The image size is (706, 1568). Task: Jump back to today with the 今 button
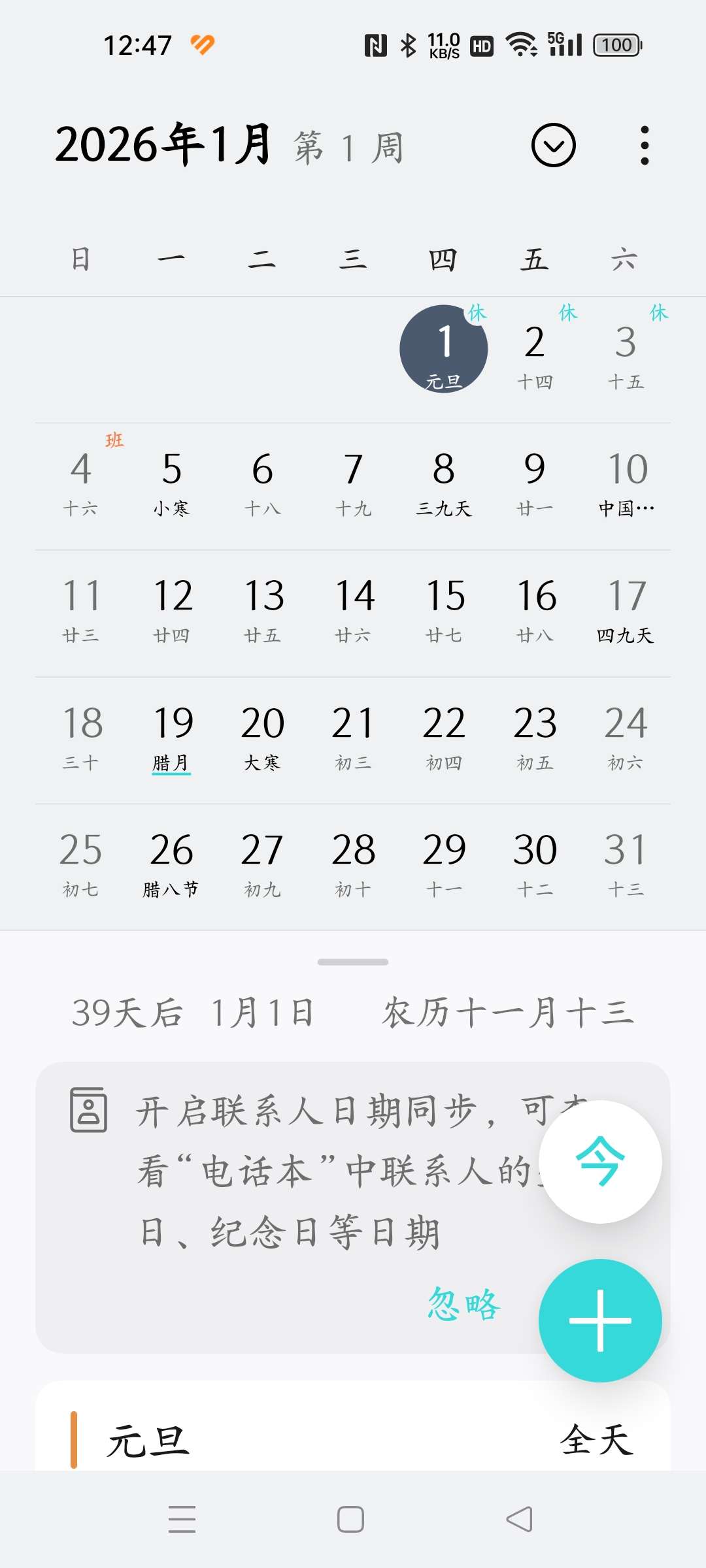600,1162
